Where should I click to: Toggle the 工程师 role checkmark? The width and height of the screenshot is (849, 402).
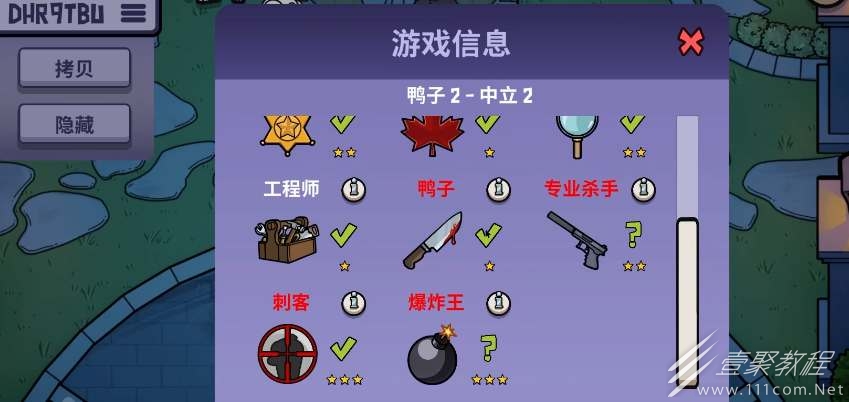(x=344, y=236)
